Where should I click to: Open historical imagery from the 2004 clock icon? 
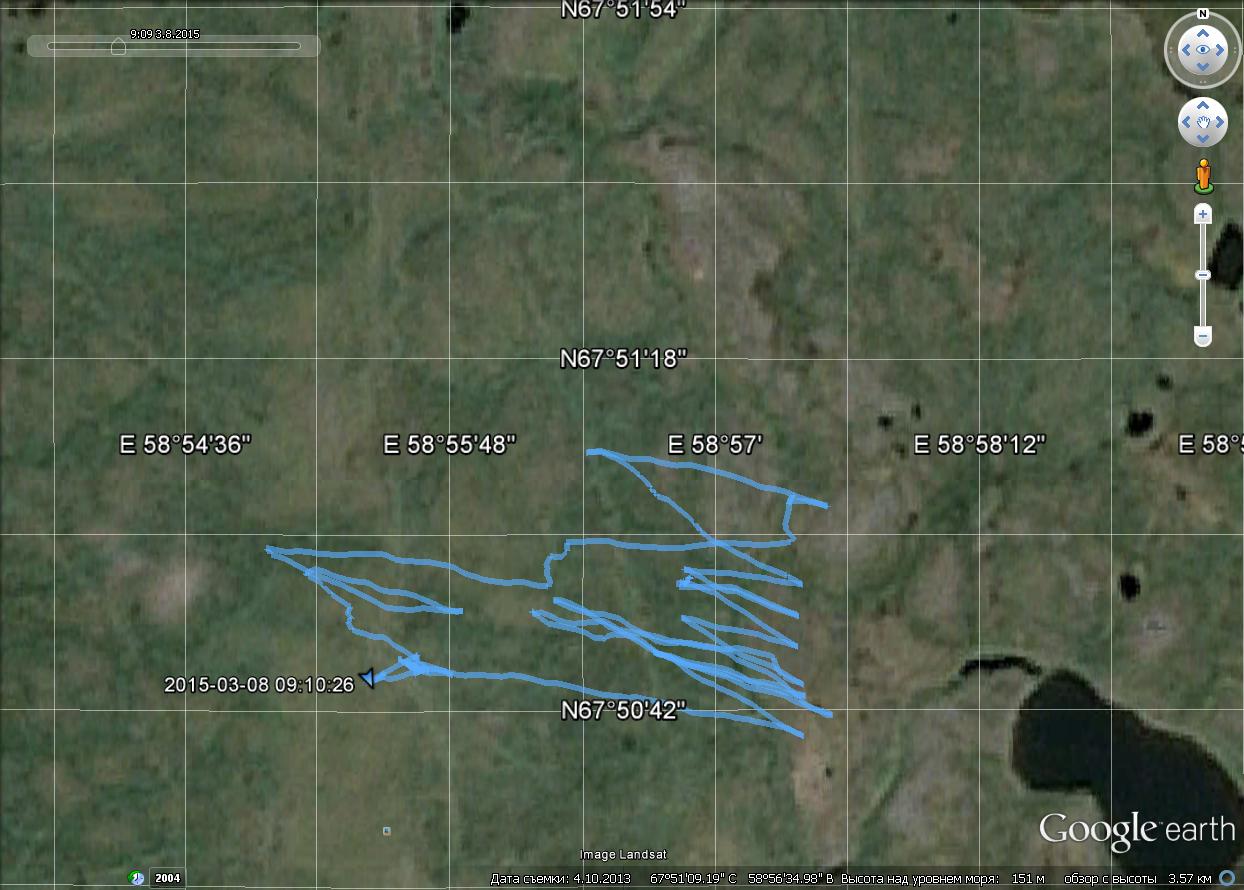[137, 878]
